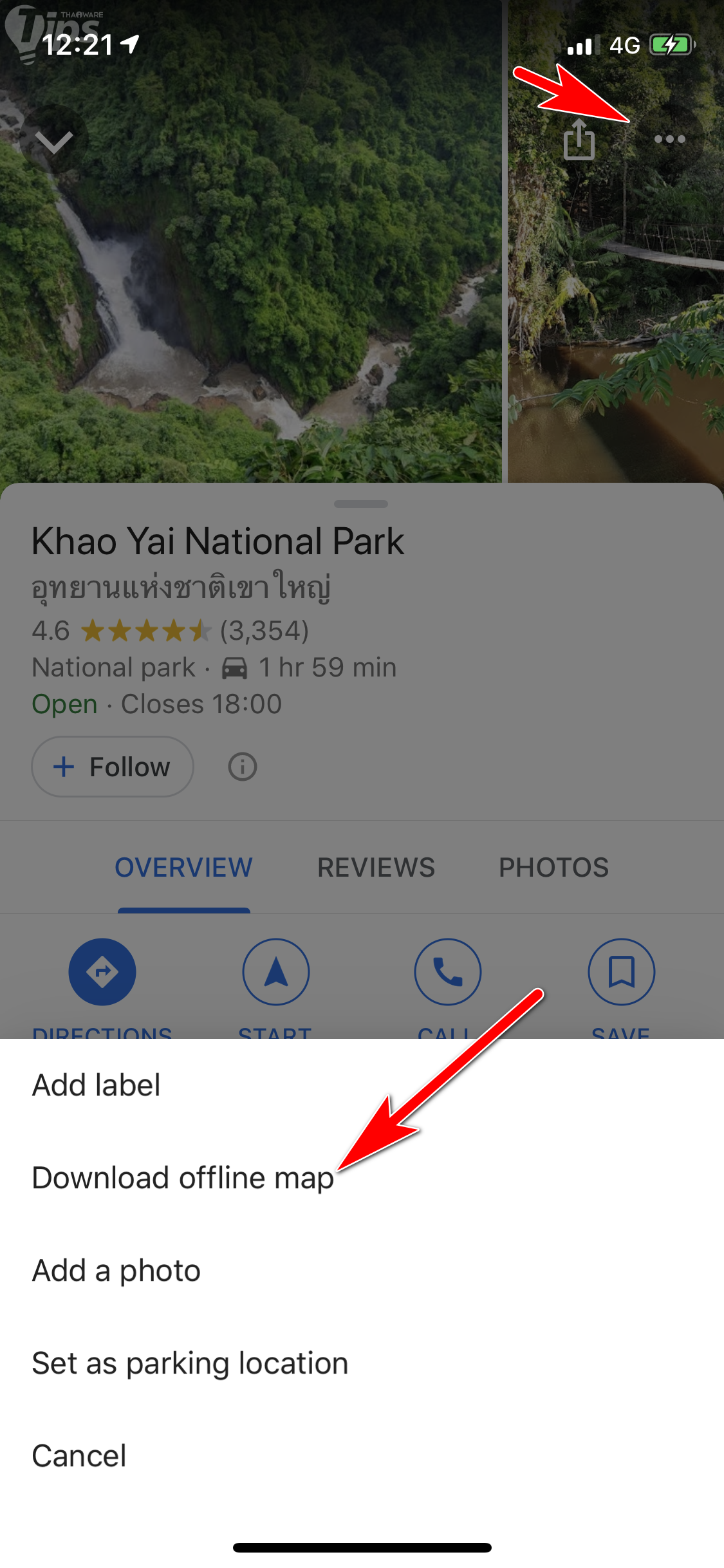This screenshot has height=1568, width=724.
Task: Switch to the Reviews tab
Action: click(x=376, y=868)
